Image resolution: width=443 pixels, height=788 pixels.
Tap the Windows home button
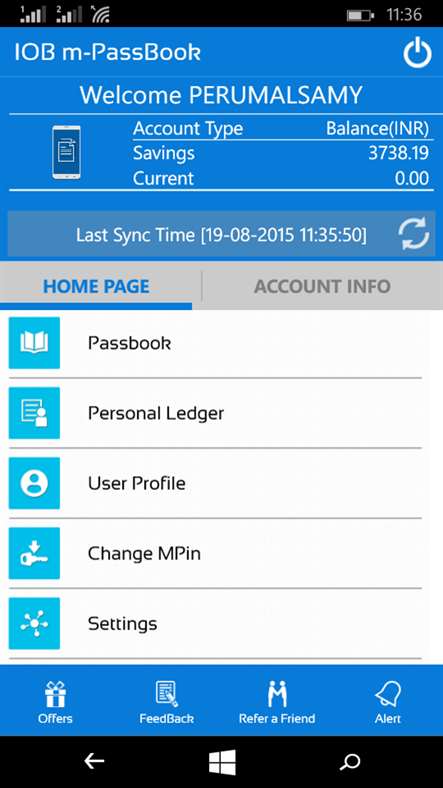point(222,762)
